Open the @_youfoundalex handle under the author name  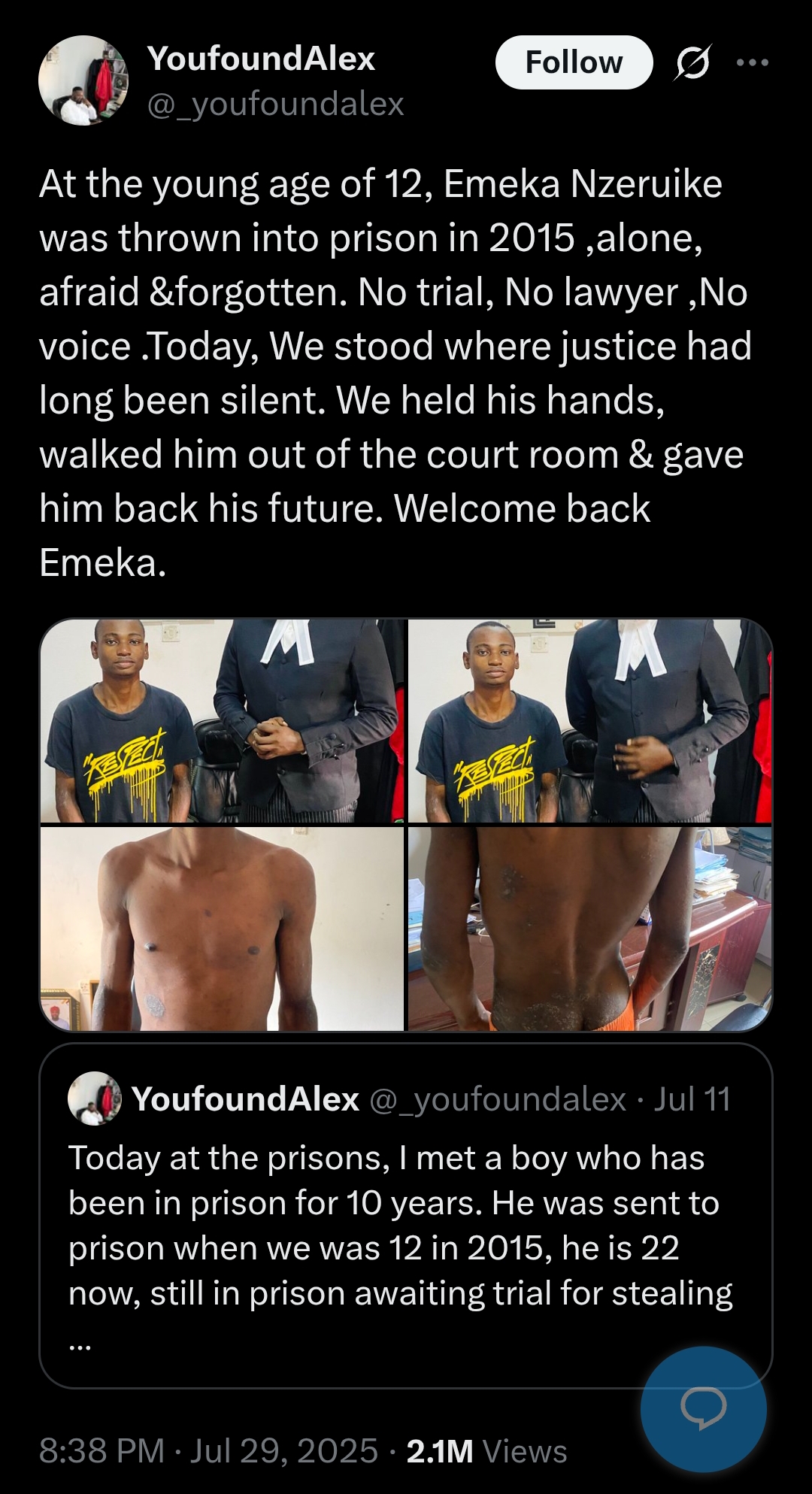coord(275,104)
